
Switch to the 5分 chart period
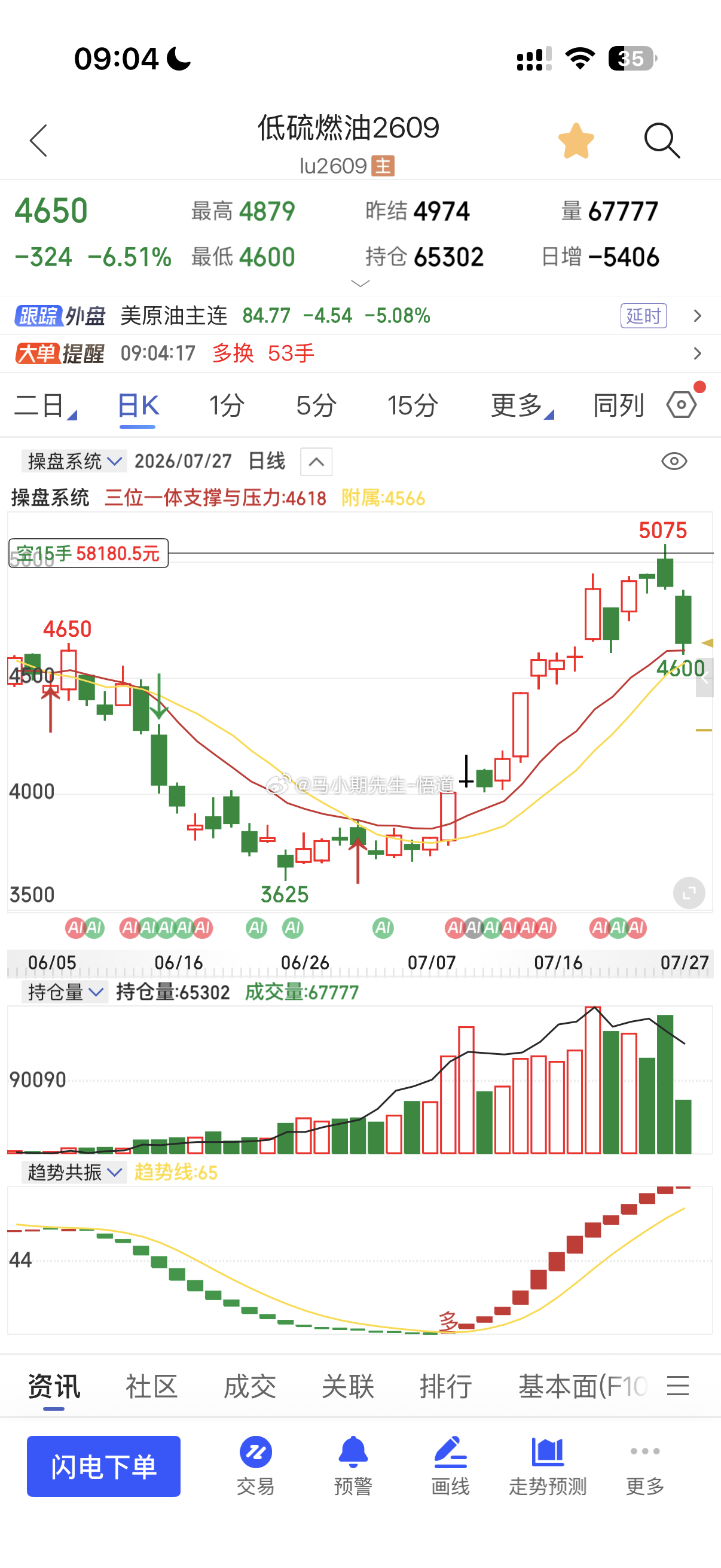(x=316, y=405)
